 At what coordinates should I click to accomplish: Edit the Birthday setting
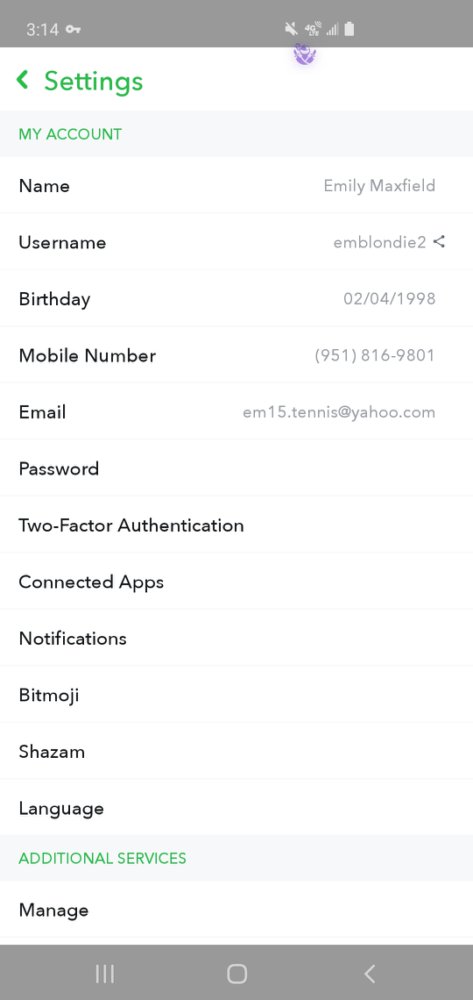click(x=236, y=298)
